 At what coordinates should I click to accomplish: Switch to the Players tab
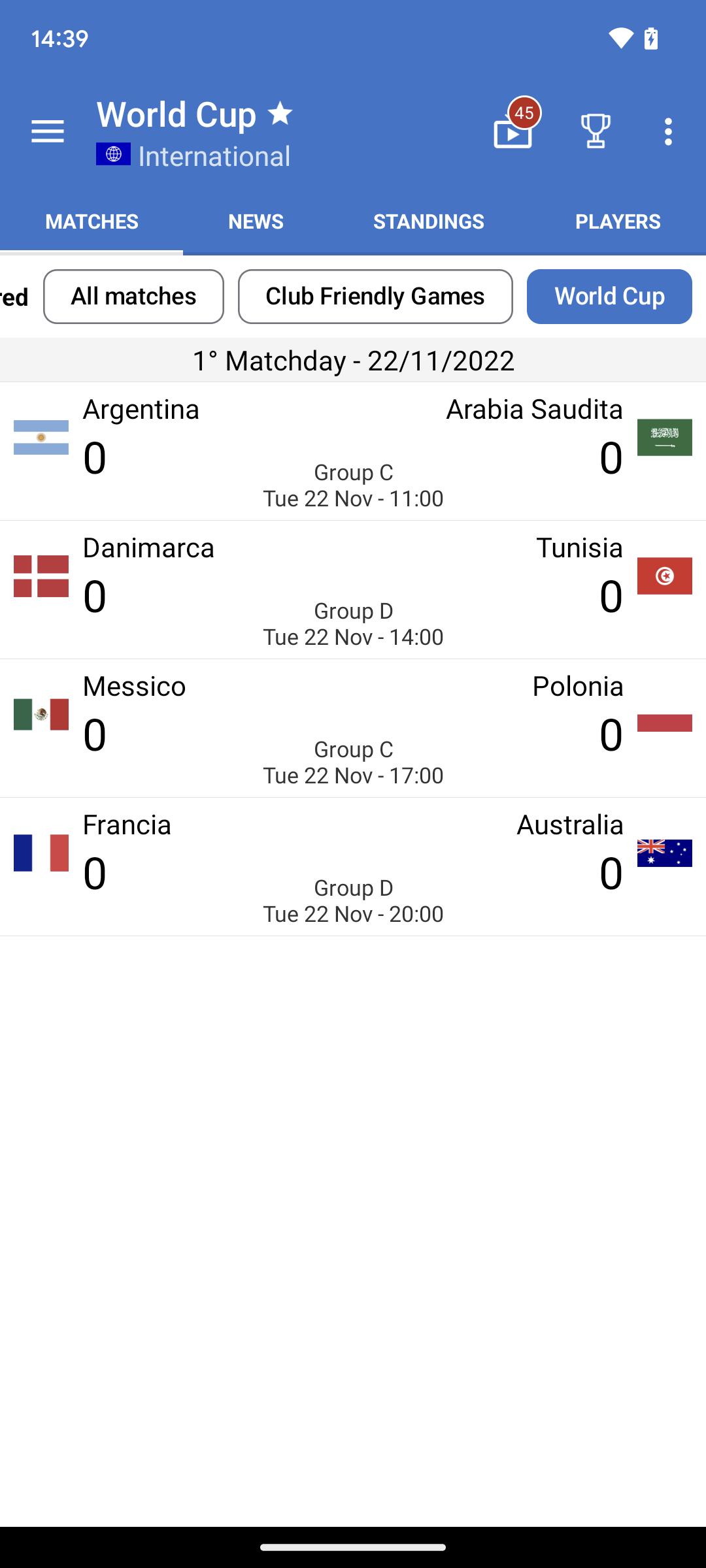click(x=618, y=221)
